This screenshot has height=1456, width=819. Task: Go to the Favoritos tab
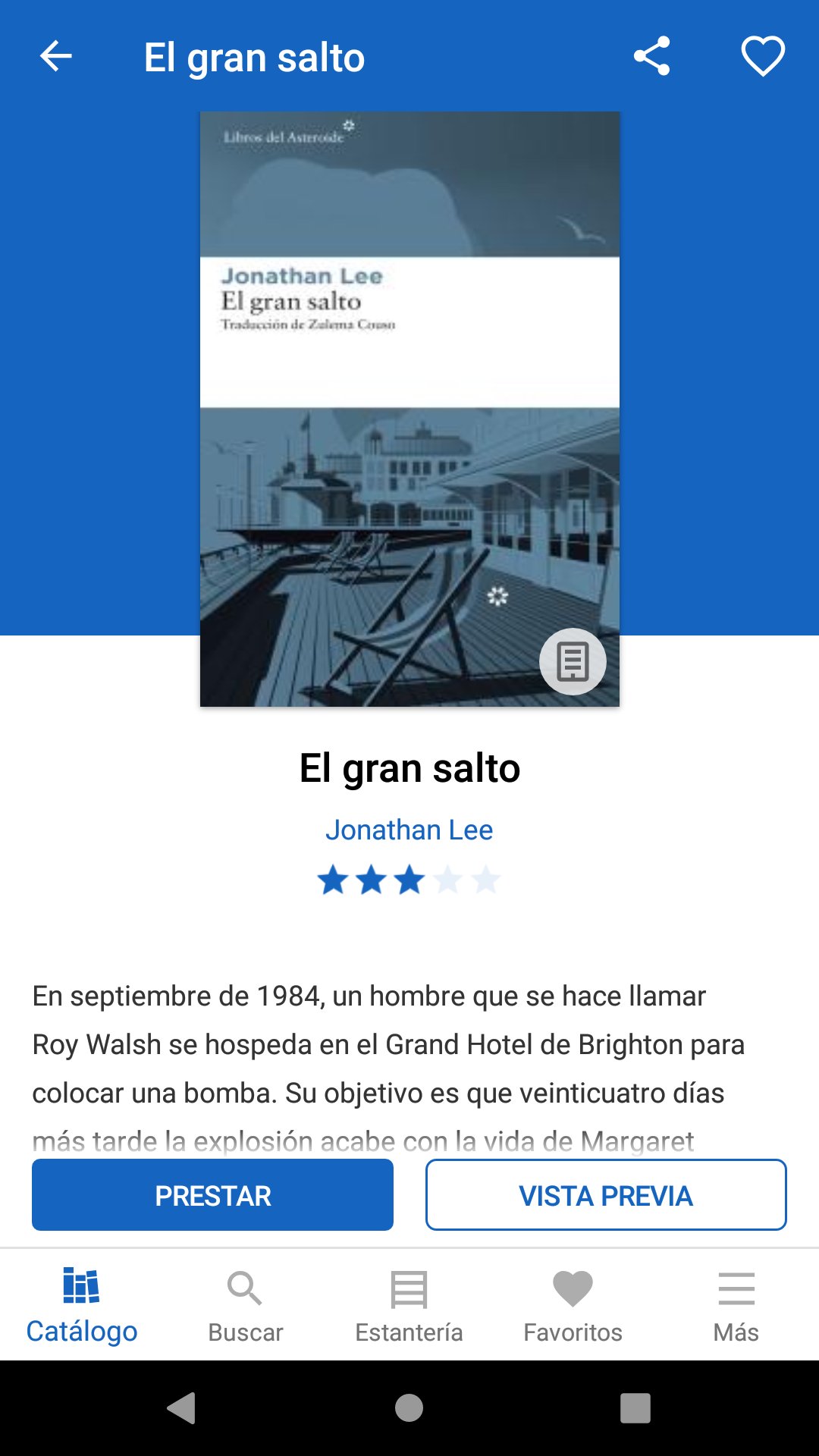tap(573, 1306)
